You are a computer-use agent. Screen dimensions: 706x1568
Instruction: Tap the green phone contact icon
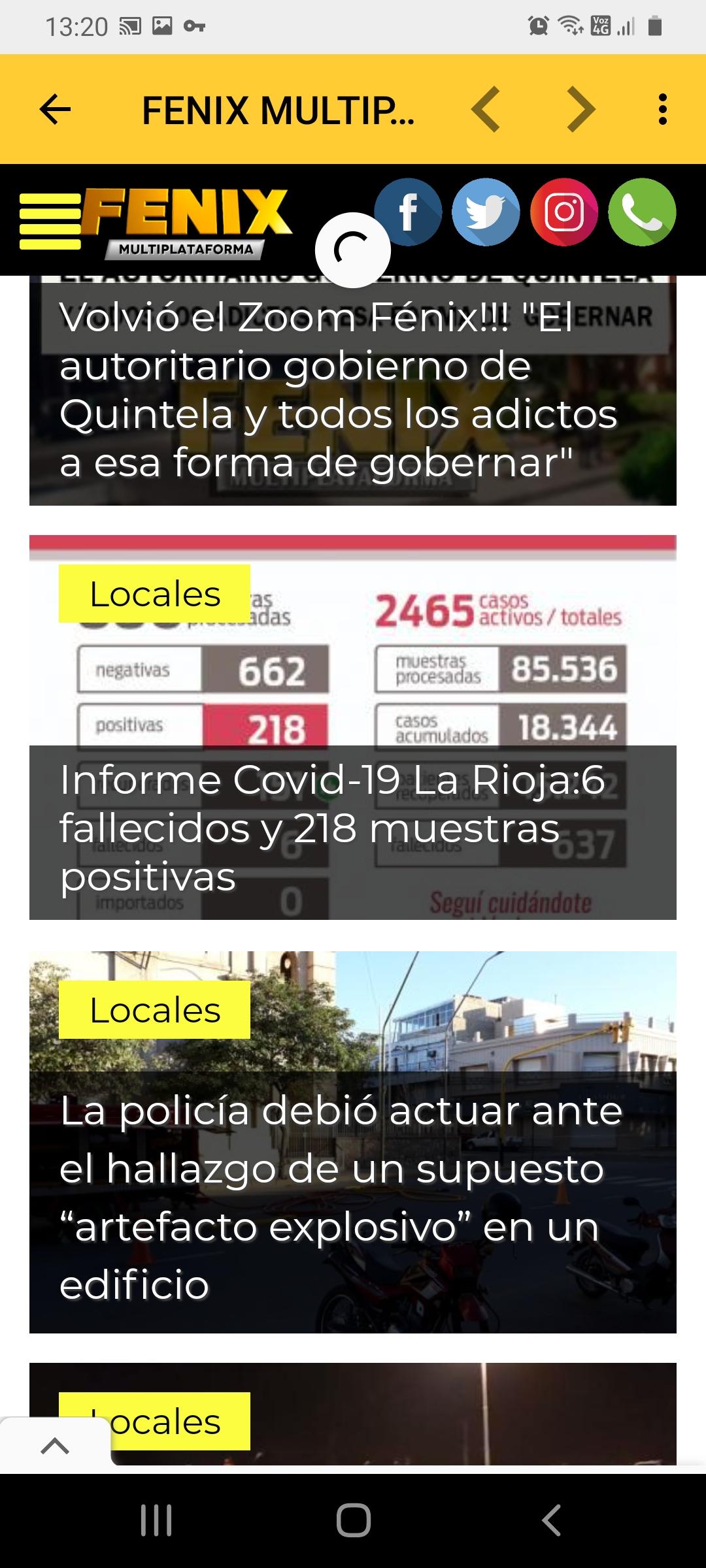[x=642, y=212]
